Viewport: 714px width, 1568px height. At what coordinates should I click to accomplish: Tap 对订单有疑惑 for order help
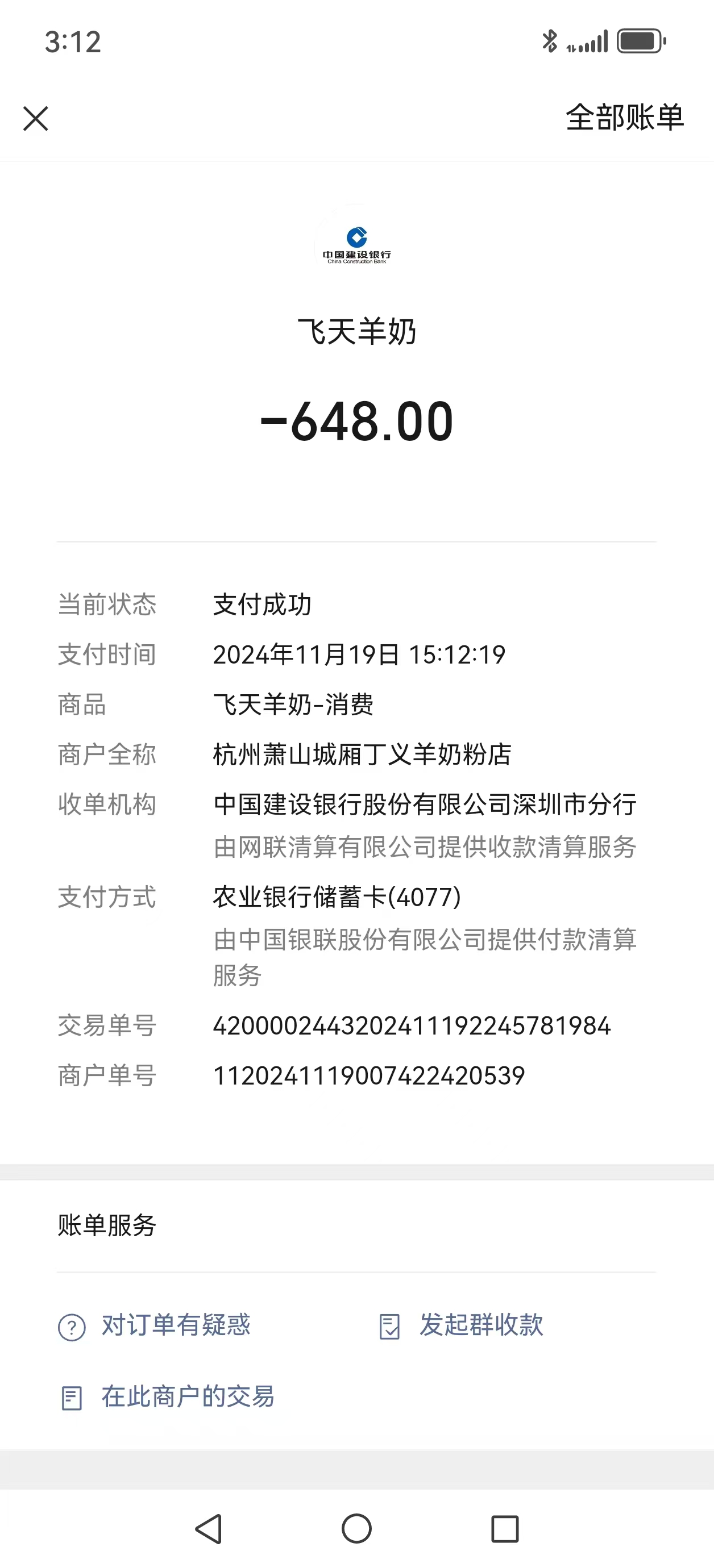click(x=155, y=1325)
